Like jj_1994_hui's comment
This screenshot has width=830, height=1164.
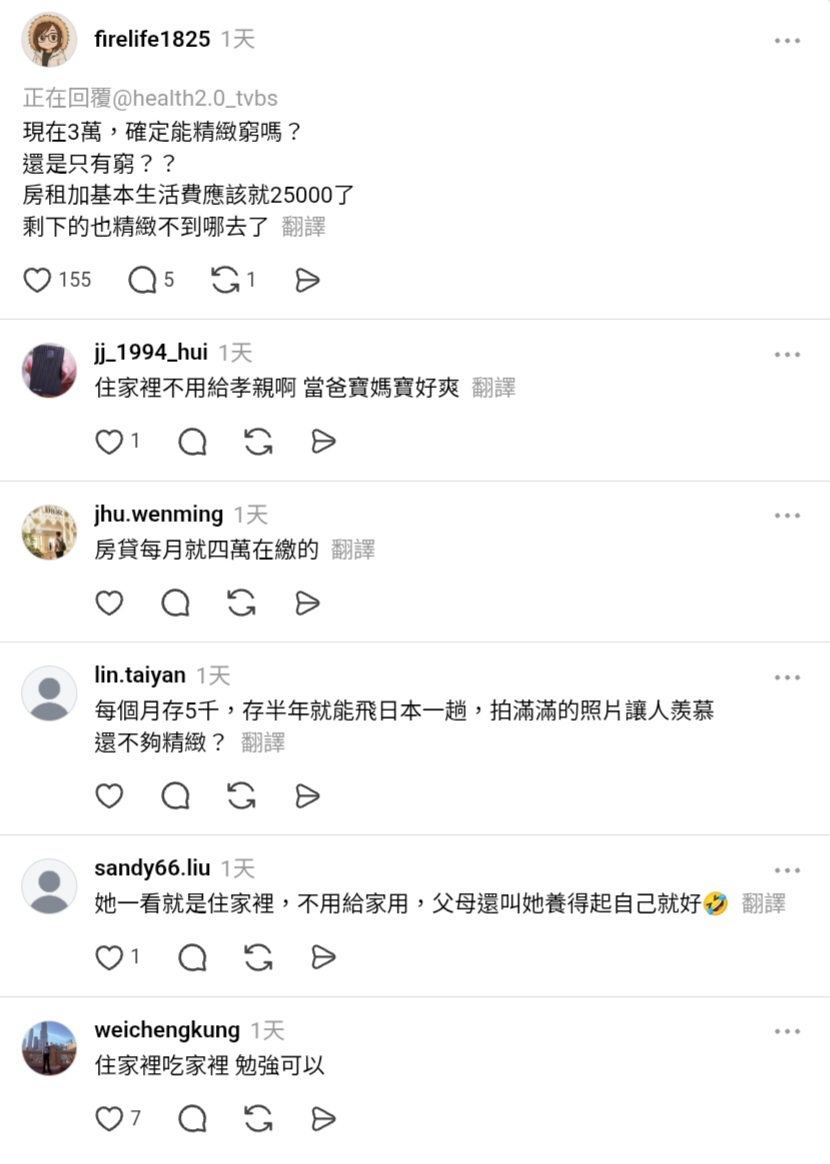pyautogui.click(x=109, y=441)
